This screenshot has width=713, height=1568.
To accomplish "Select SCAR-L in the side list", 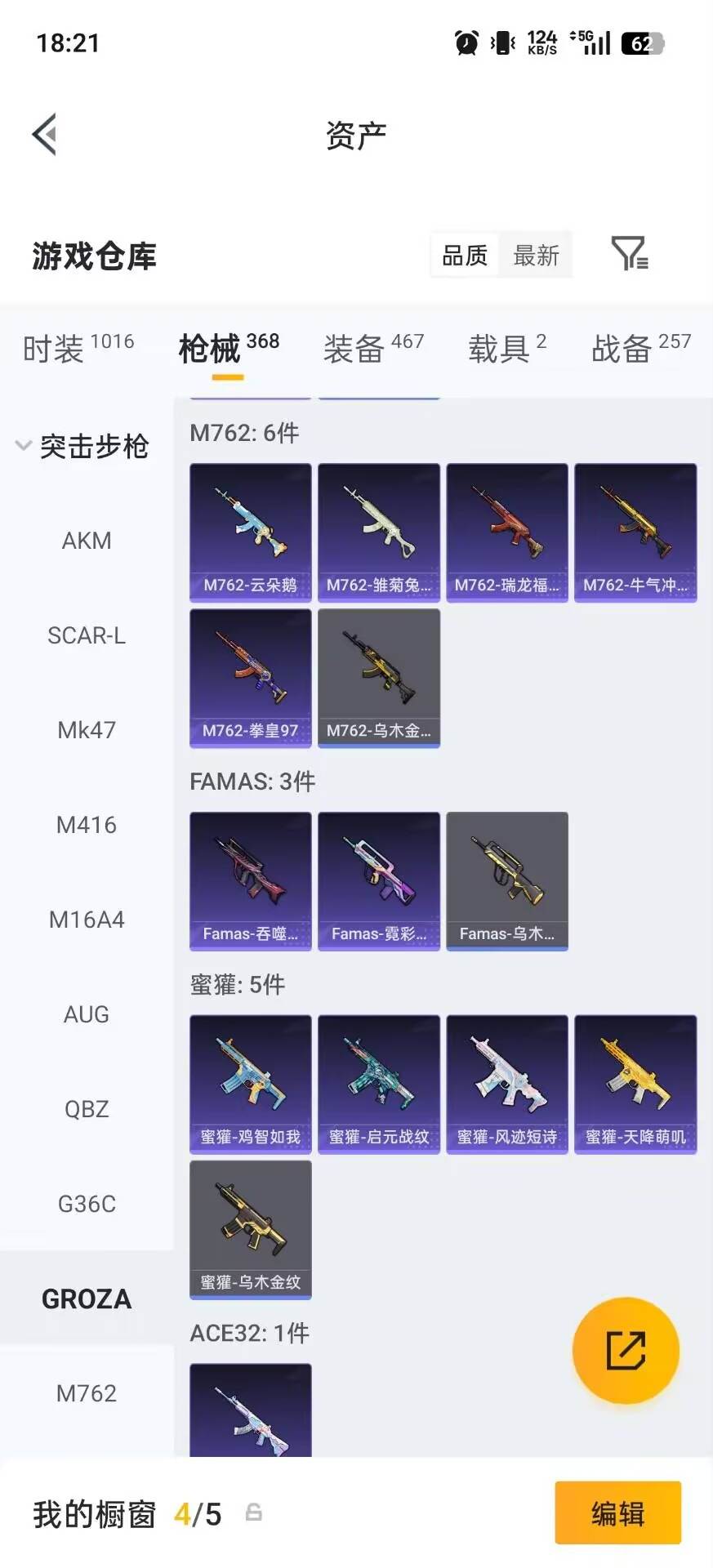I will point(87,635).
